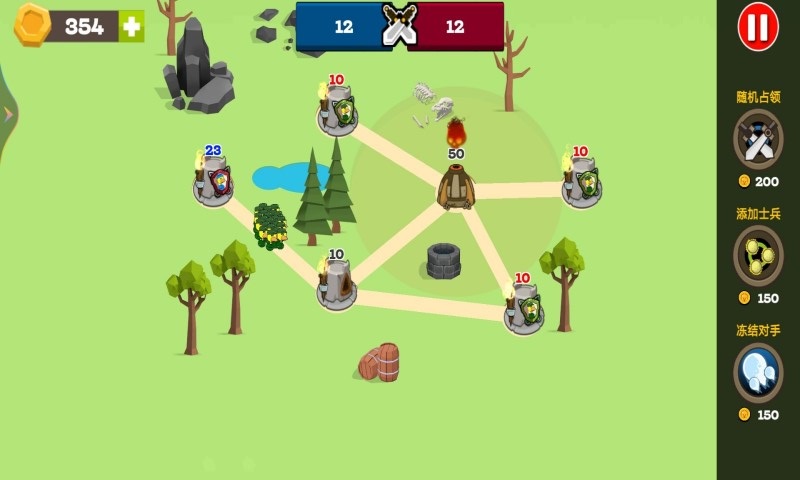The image size is (800, 480).
Task: Tap the neutral tower numbered 10 in black
Action: 336,284
